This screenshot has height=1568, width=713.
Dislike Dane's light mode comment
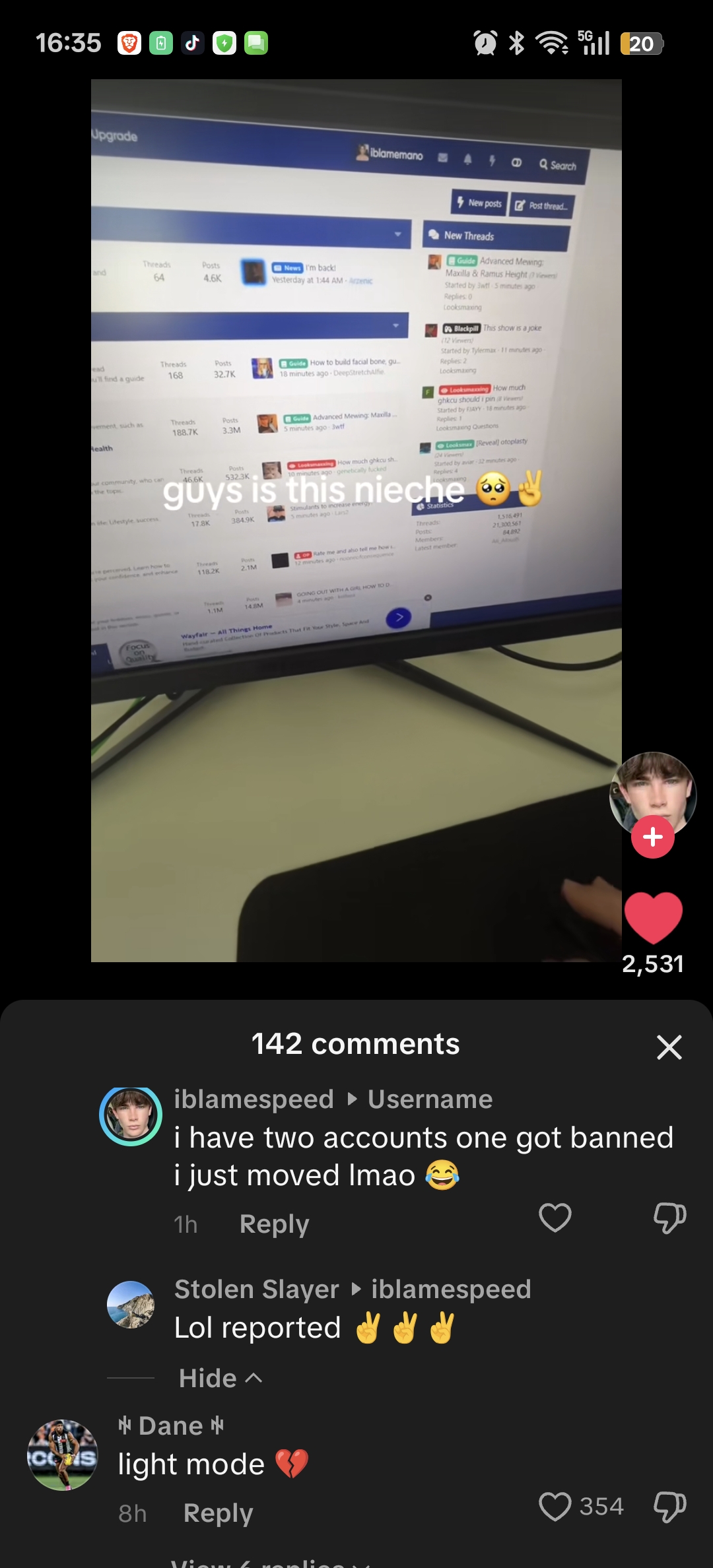tap(669, 1507)
